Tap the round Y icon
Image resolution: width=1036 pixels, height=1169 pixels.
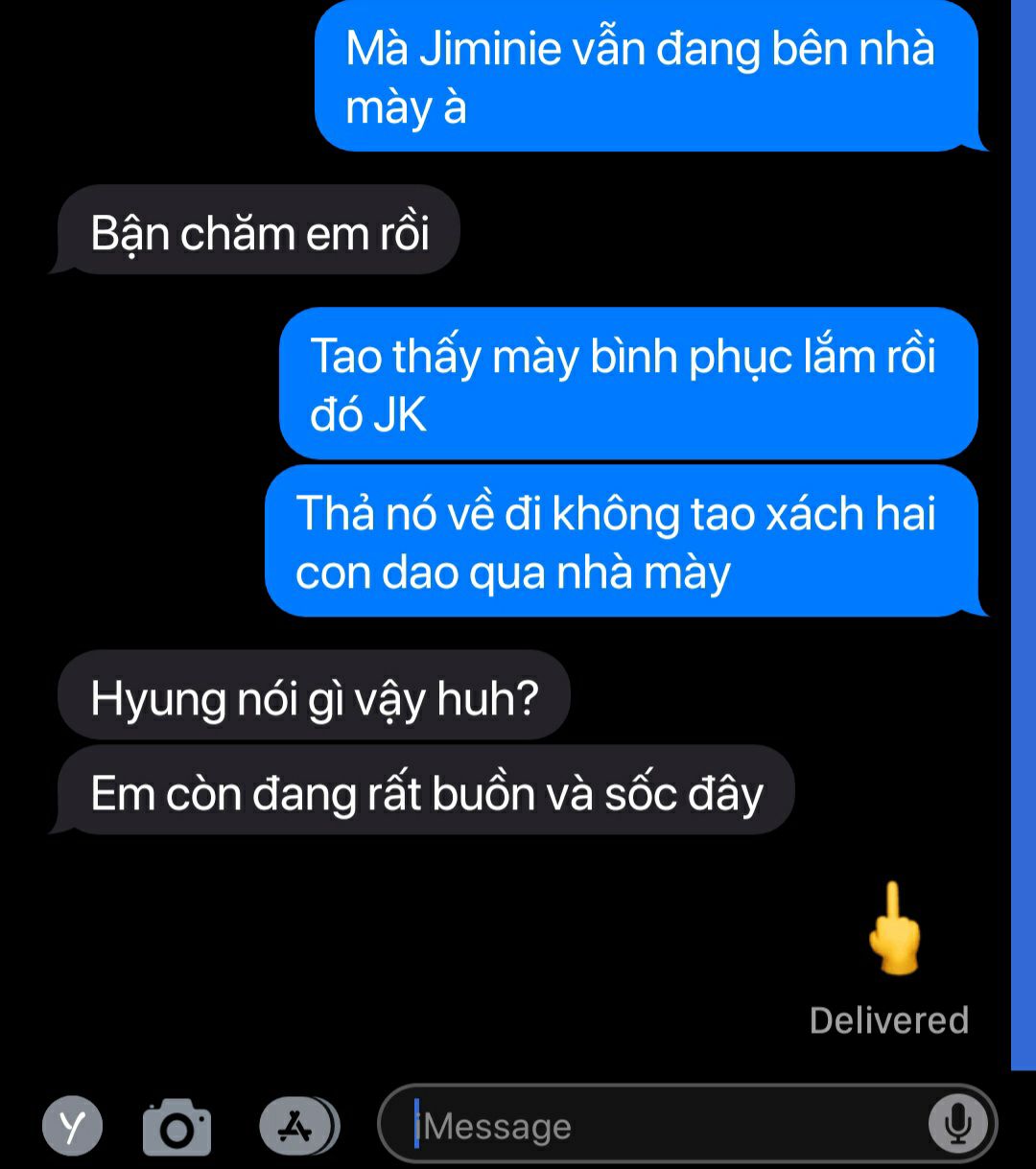pos(73,1126)
